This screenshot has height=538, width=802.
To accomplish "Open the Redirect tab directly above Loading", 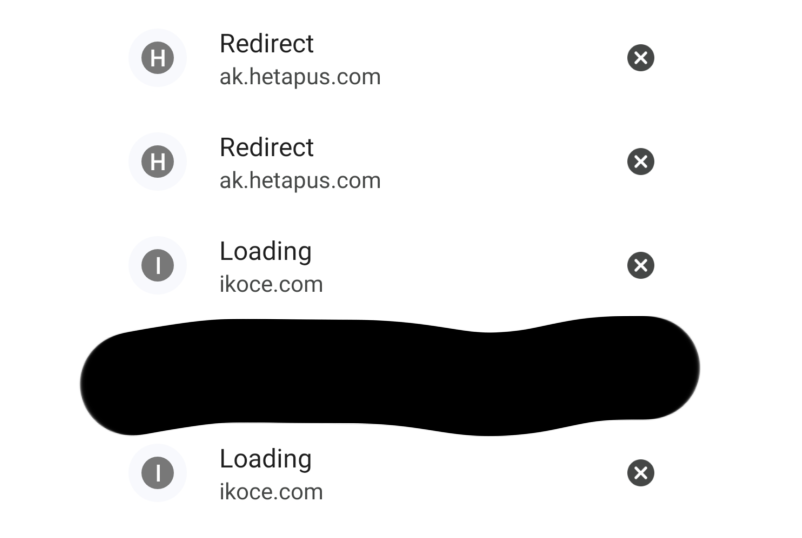I will pos(300,162).
